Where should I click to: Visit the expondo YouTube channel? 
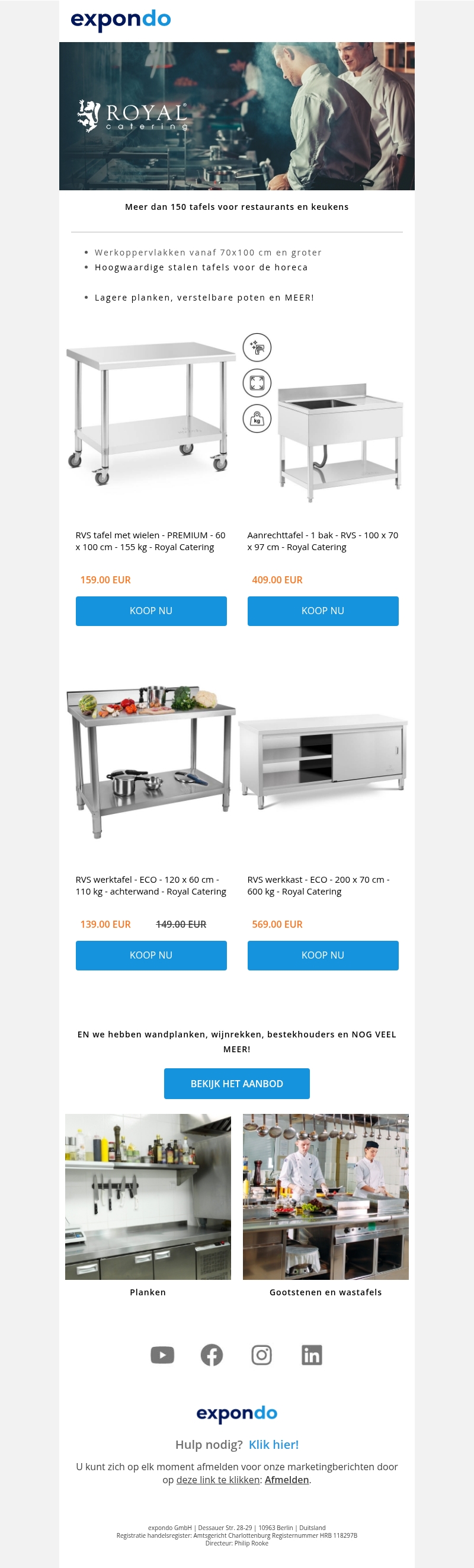162,1355
